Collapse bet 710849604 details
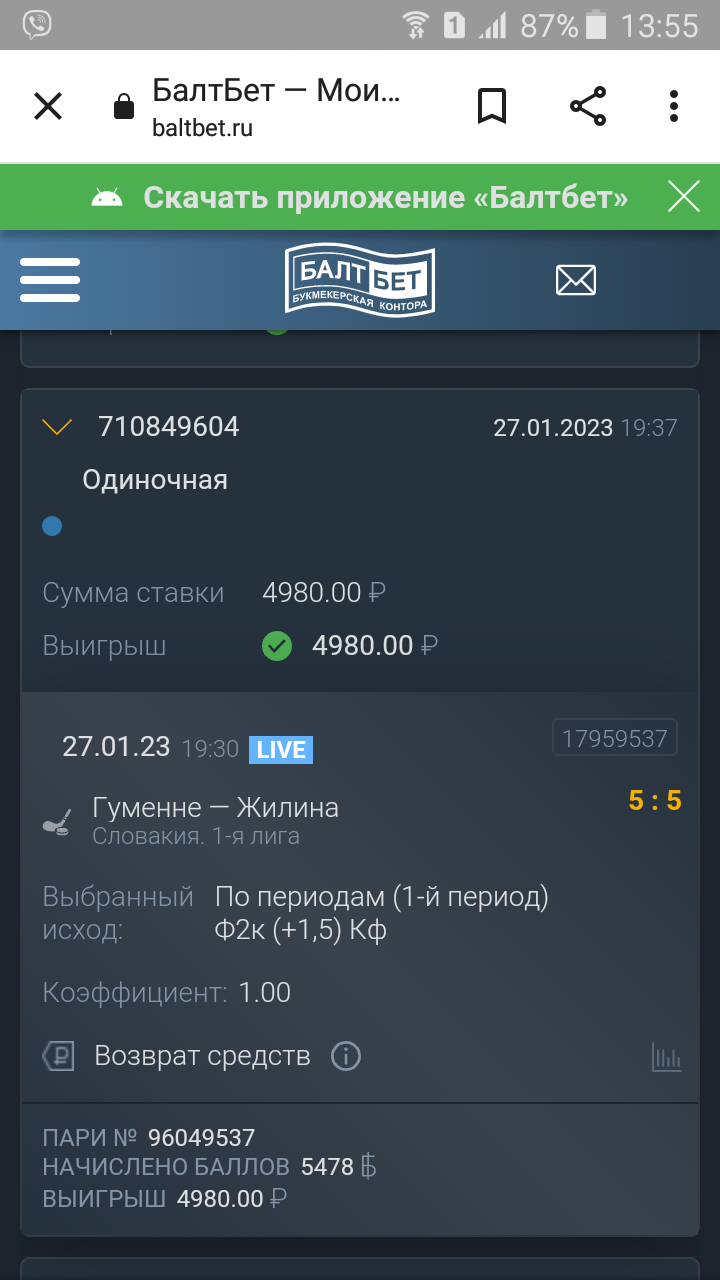720x1280 pixels. point(58,428)
